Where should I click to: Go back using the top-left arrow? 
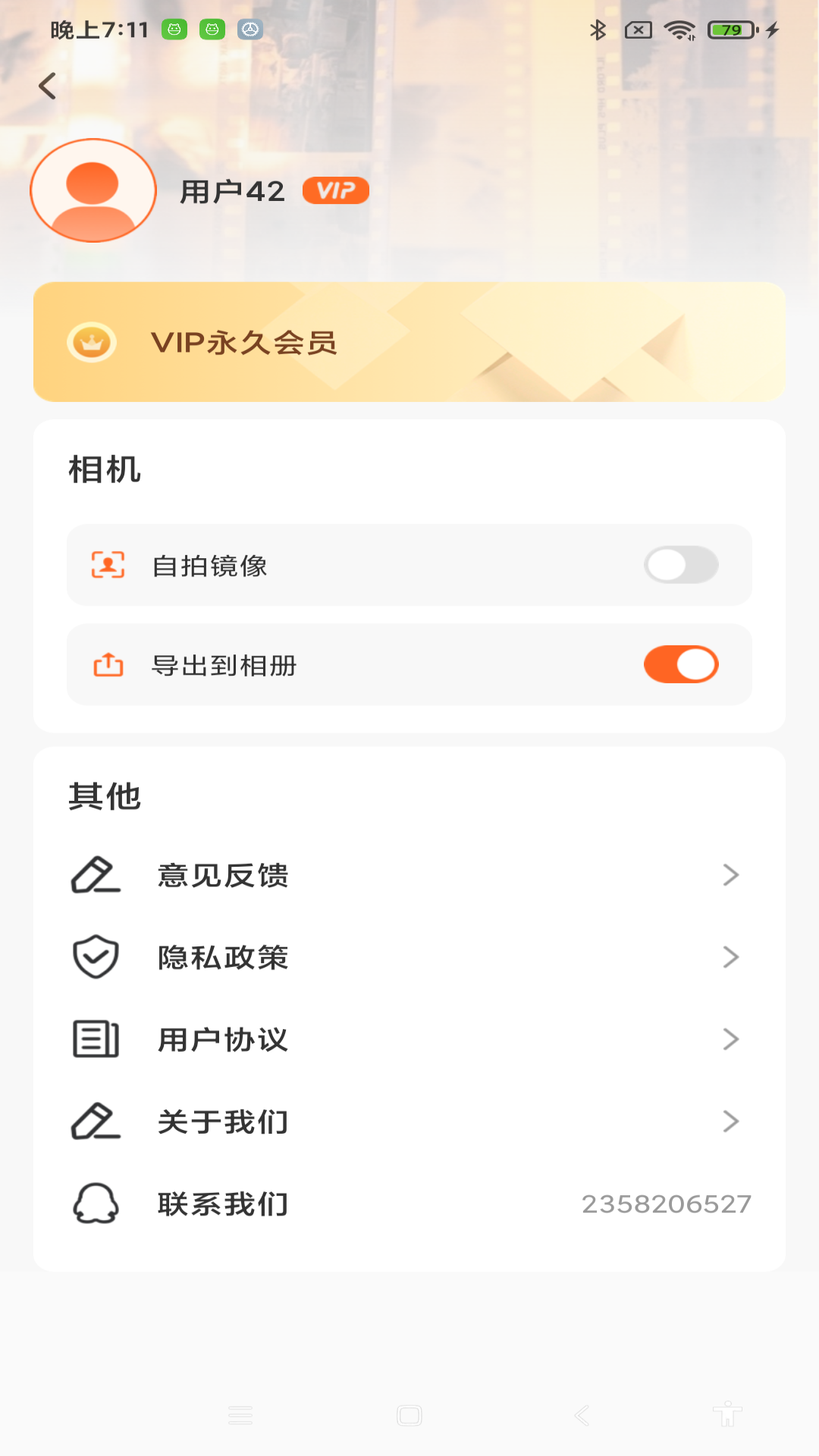pos(48,86)
